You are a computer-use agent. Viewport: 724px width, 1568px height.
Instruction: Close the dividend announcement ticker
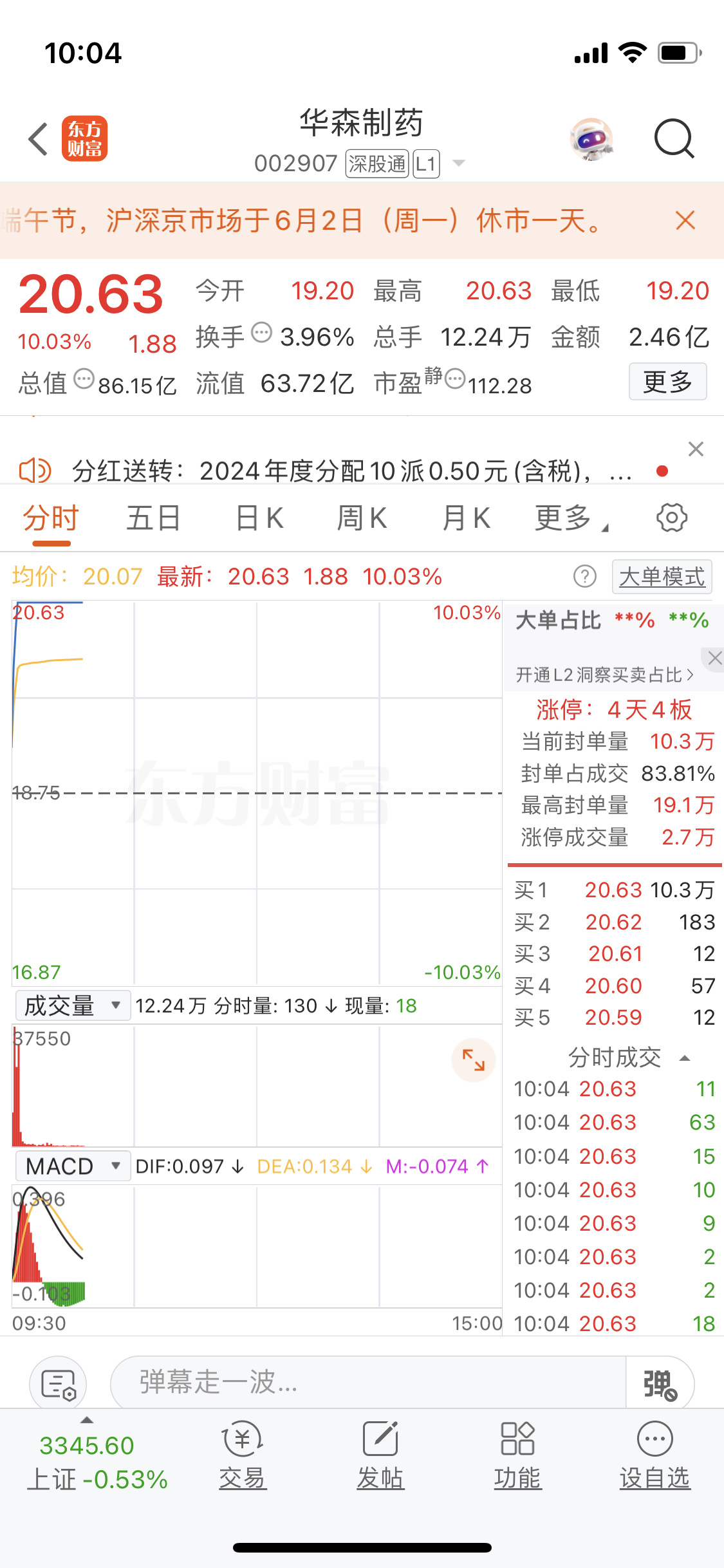pyautogui.click(x=696, y=449)
